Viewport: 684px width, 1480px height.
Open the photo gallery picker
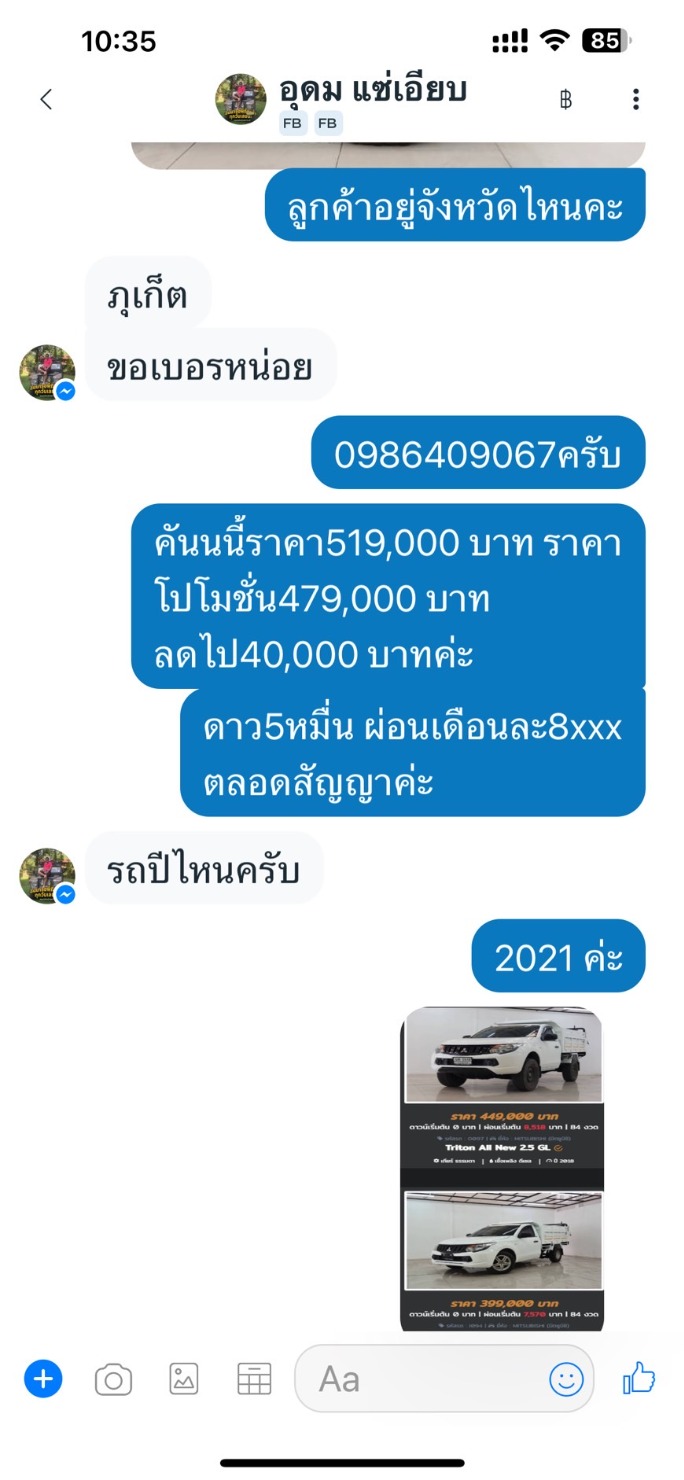184,1379
